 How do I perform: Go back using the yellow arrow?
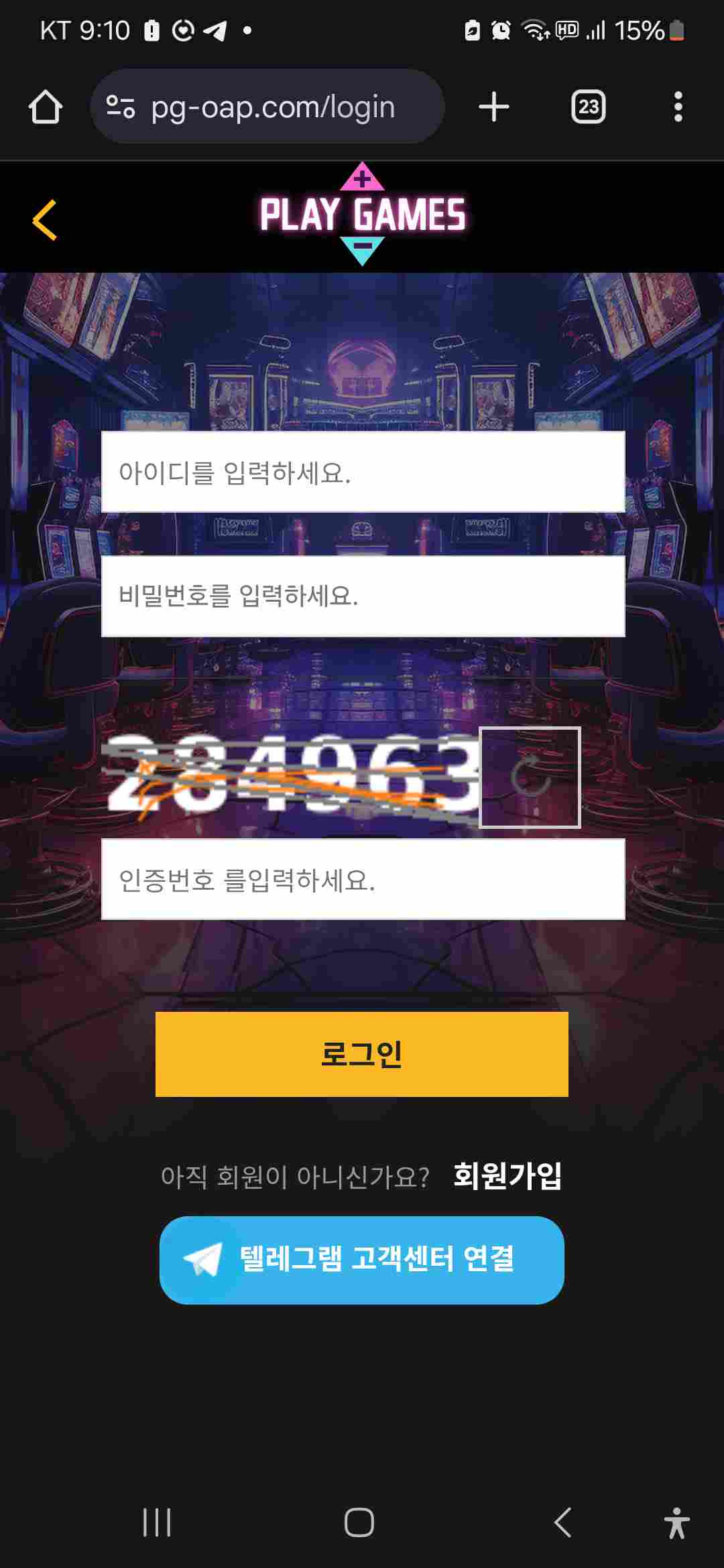pos(45,220)
